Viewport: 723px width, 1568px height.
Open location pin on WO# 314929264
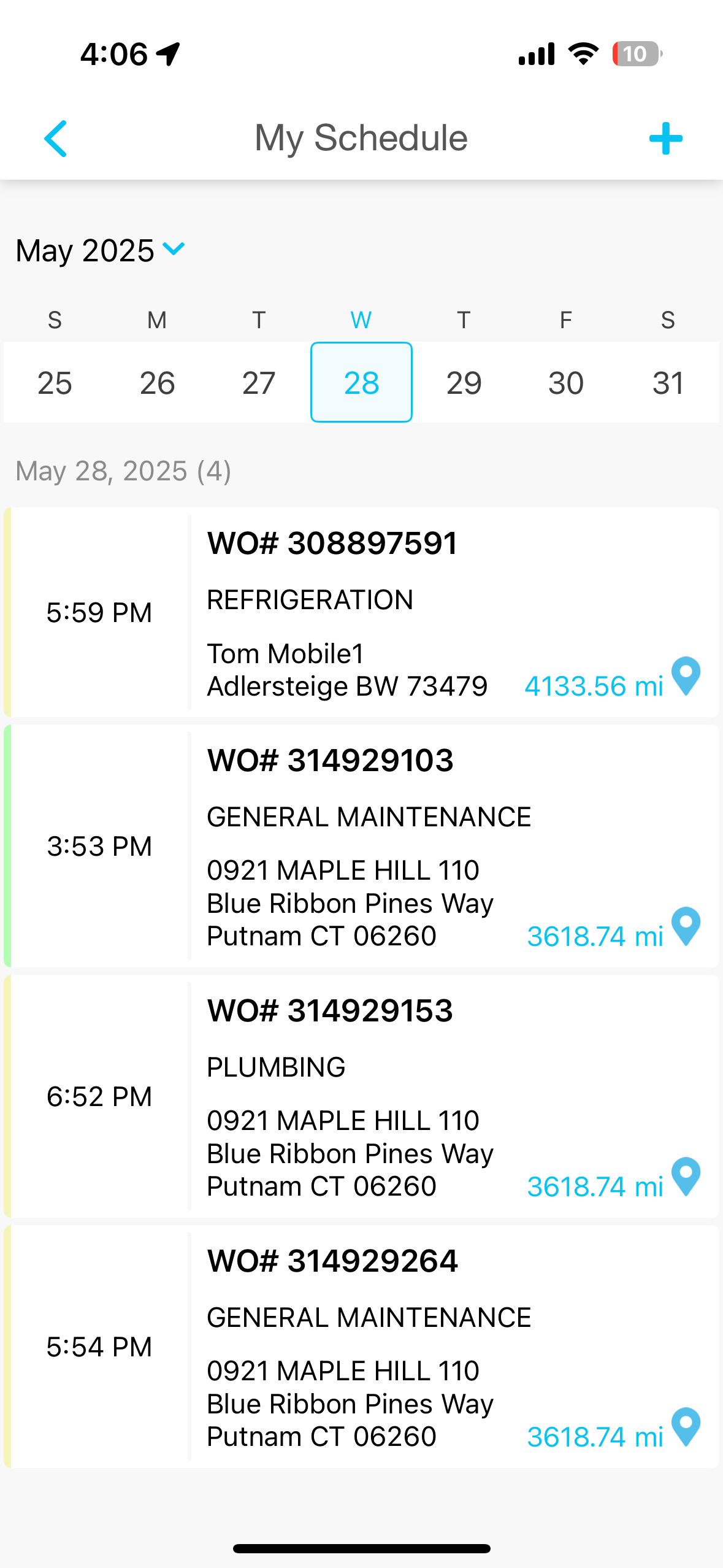tap(686, 1428)
